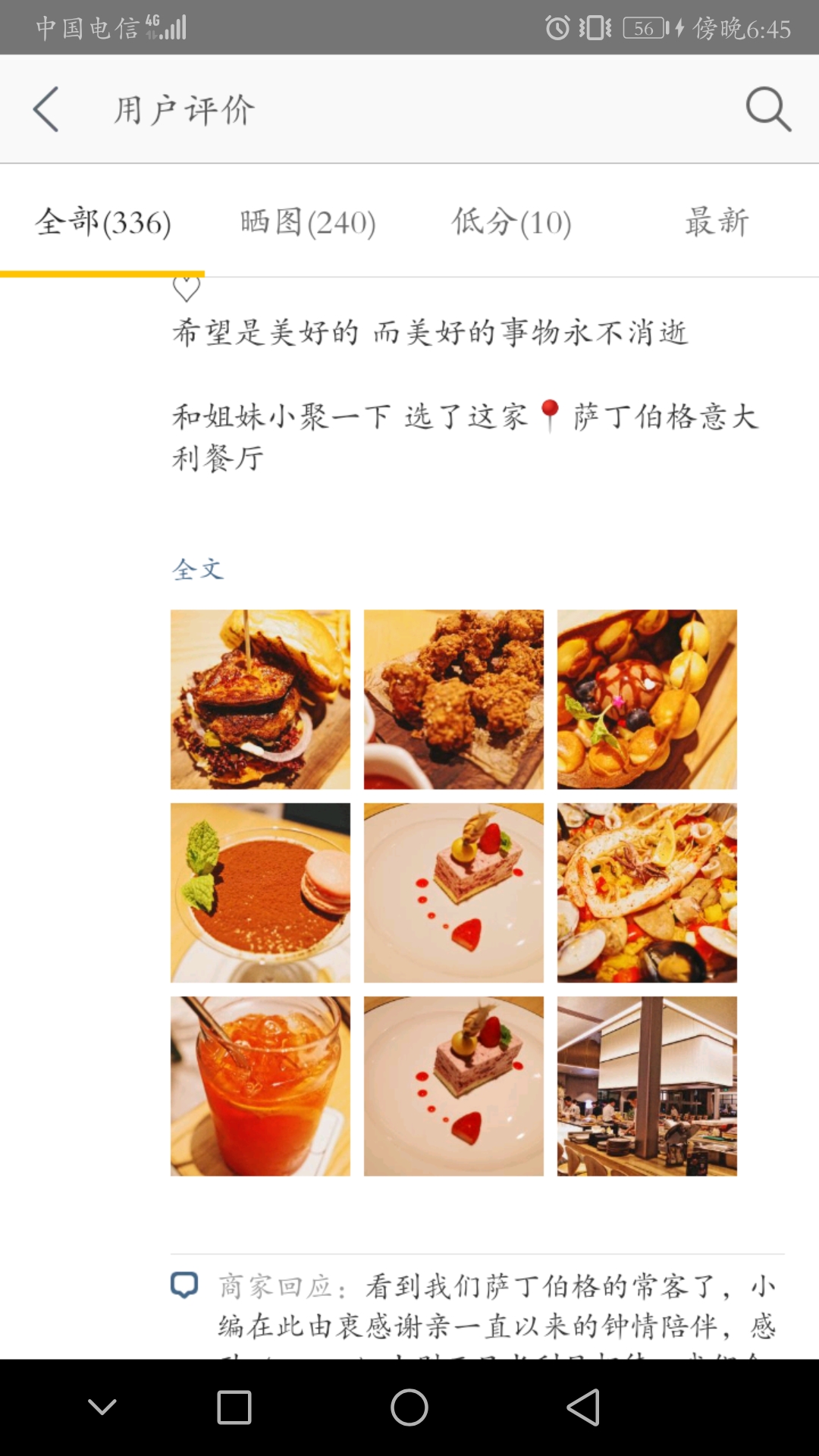This screenshot has height=1456, width=819.
Task: Expand the review with 全文
Action: click(198, 569)
